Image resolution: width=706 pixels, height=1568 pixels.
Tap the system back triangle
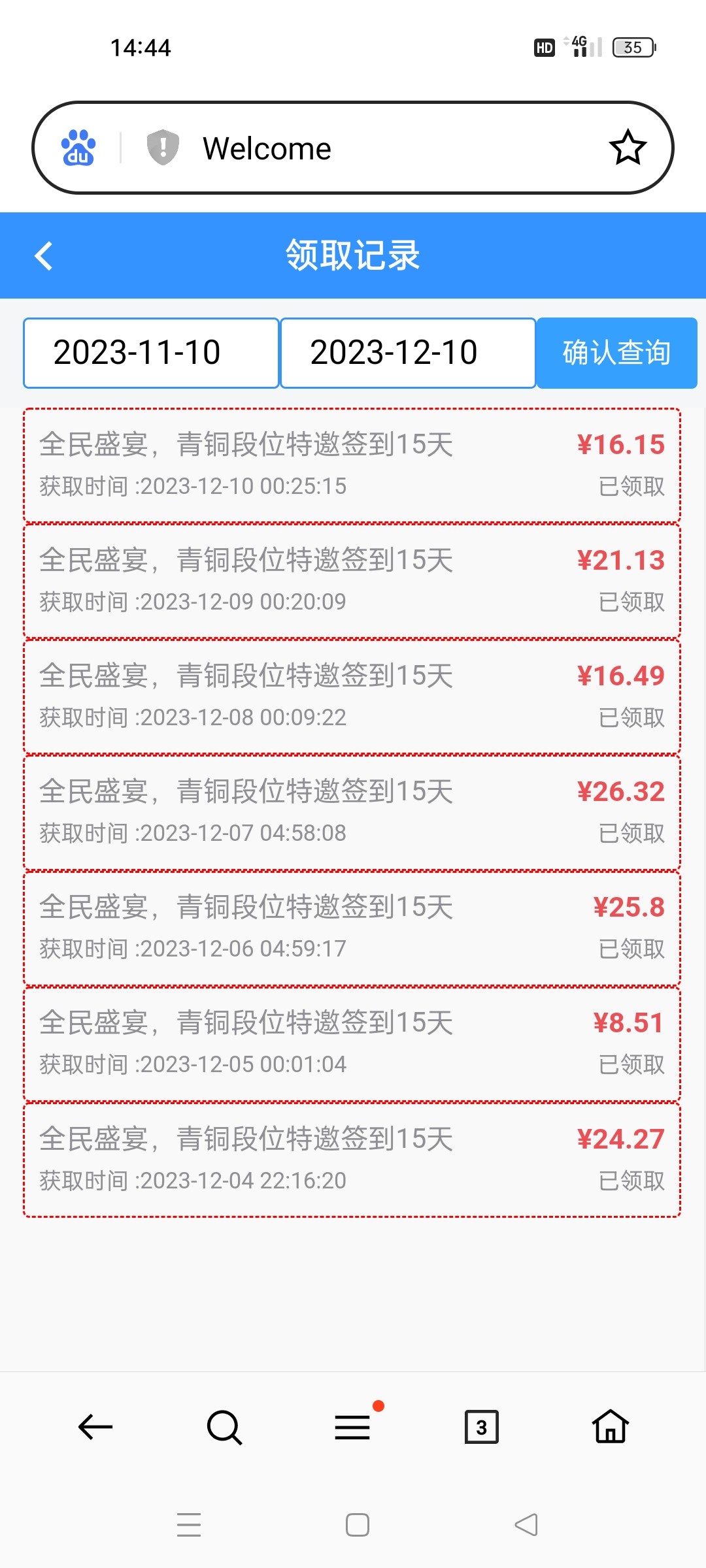click(526, 1525)
